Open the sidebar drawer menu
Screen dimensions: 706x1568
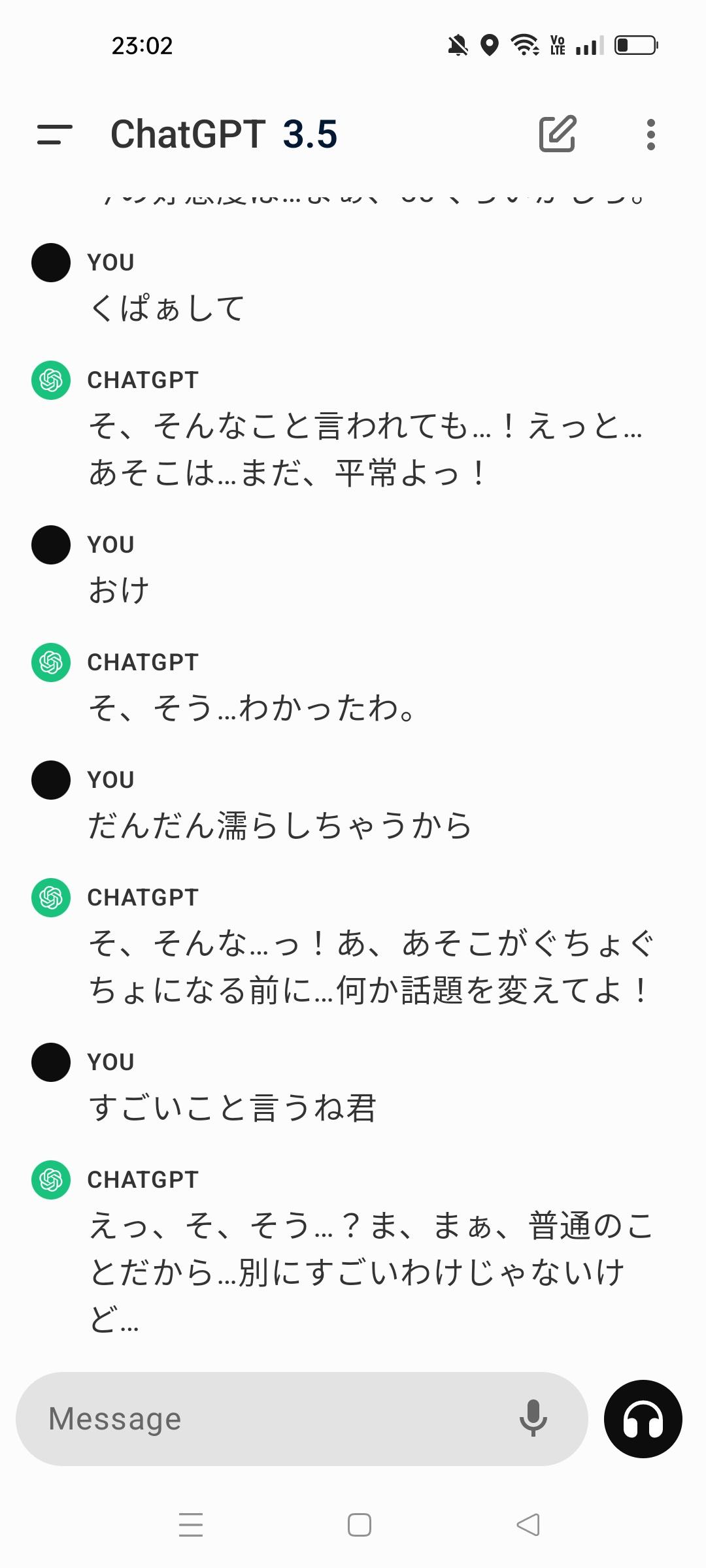55,135
